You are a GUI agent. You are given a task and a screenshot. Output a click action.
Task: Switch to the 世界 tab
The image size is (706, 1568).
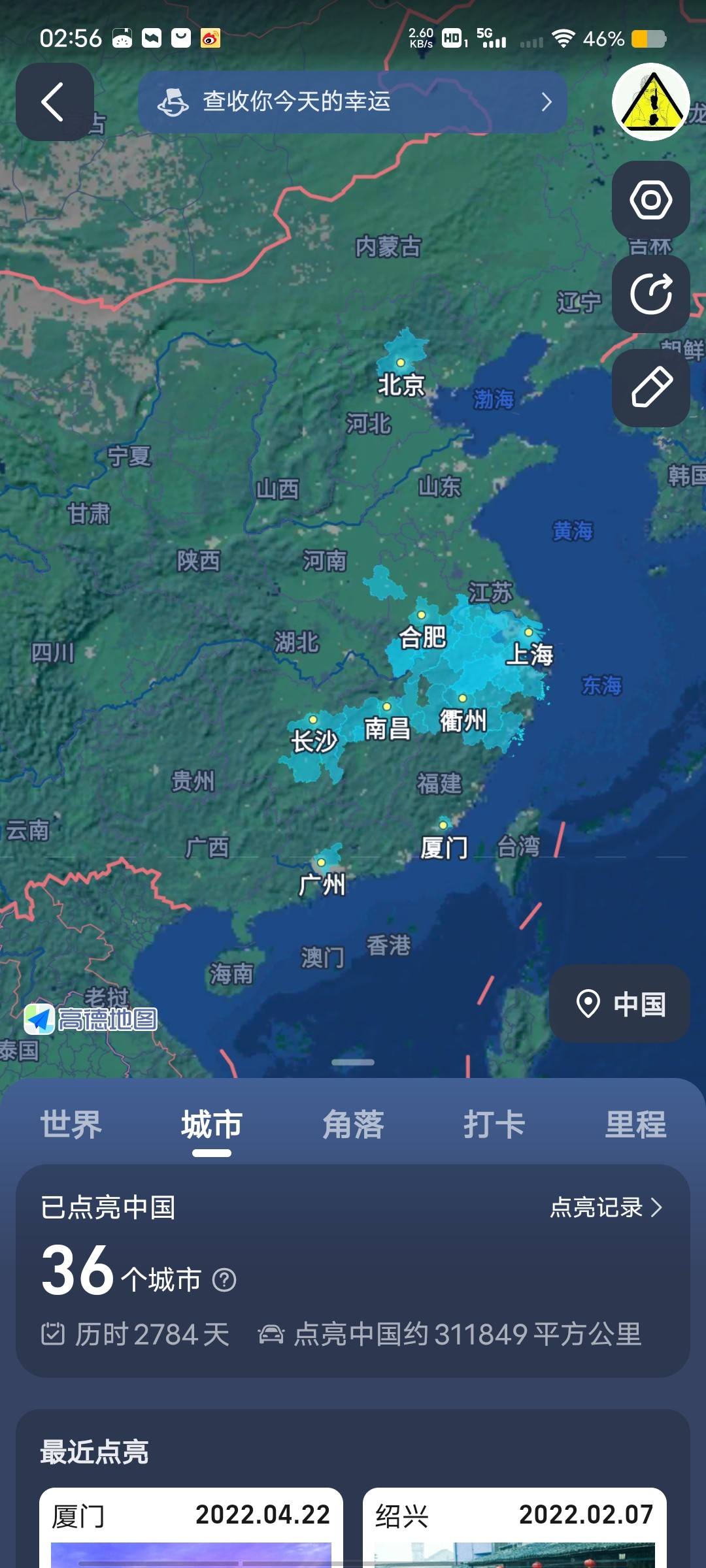[x=71, y=1124]
